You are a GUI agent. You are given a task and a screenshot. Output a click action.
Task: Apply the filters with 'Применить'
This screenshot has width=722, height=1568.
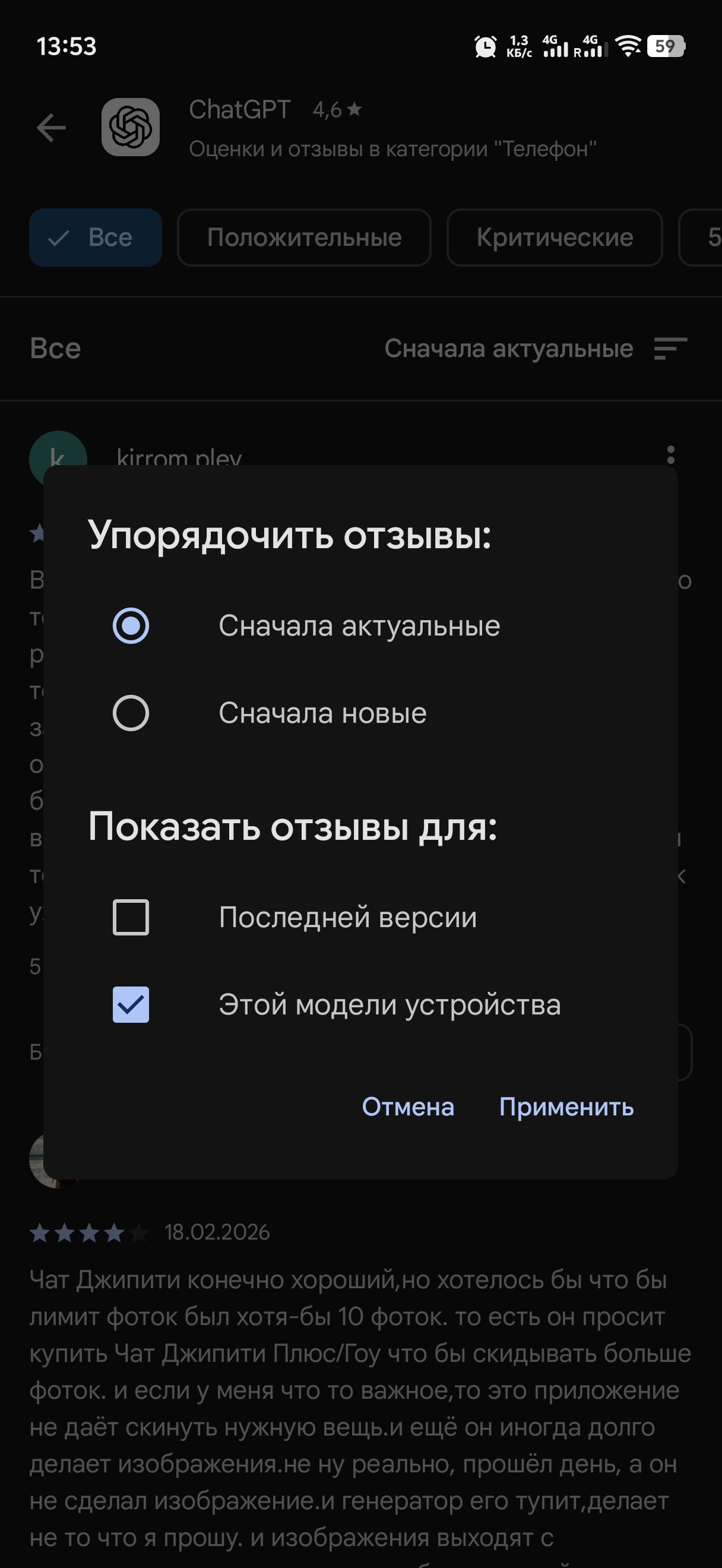coord(566,1107)
